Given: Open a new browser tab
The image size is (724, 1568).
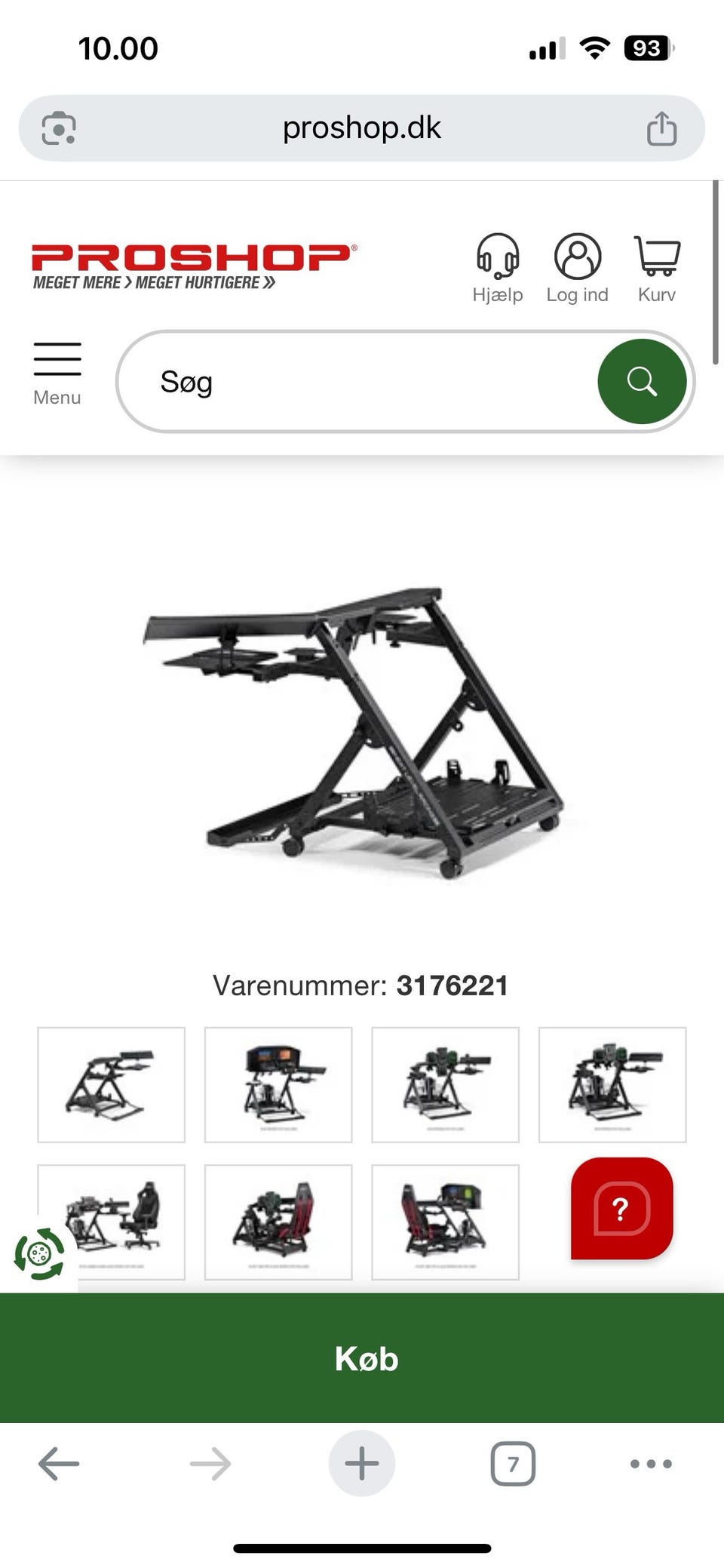Looking at the screenshot, I should click(362, 1464).
